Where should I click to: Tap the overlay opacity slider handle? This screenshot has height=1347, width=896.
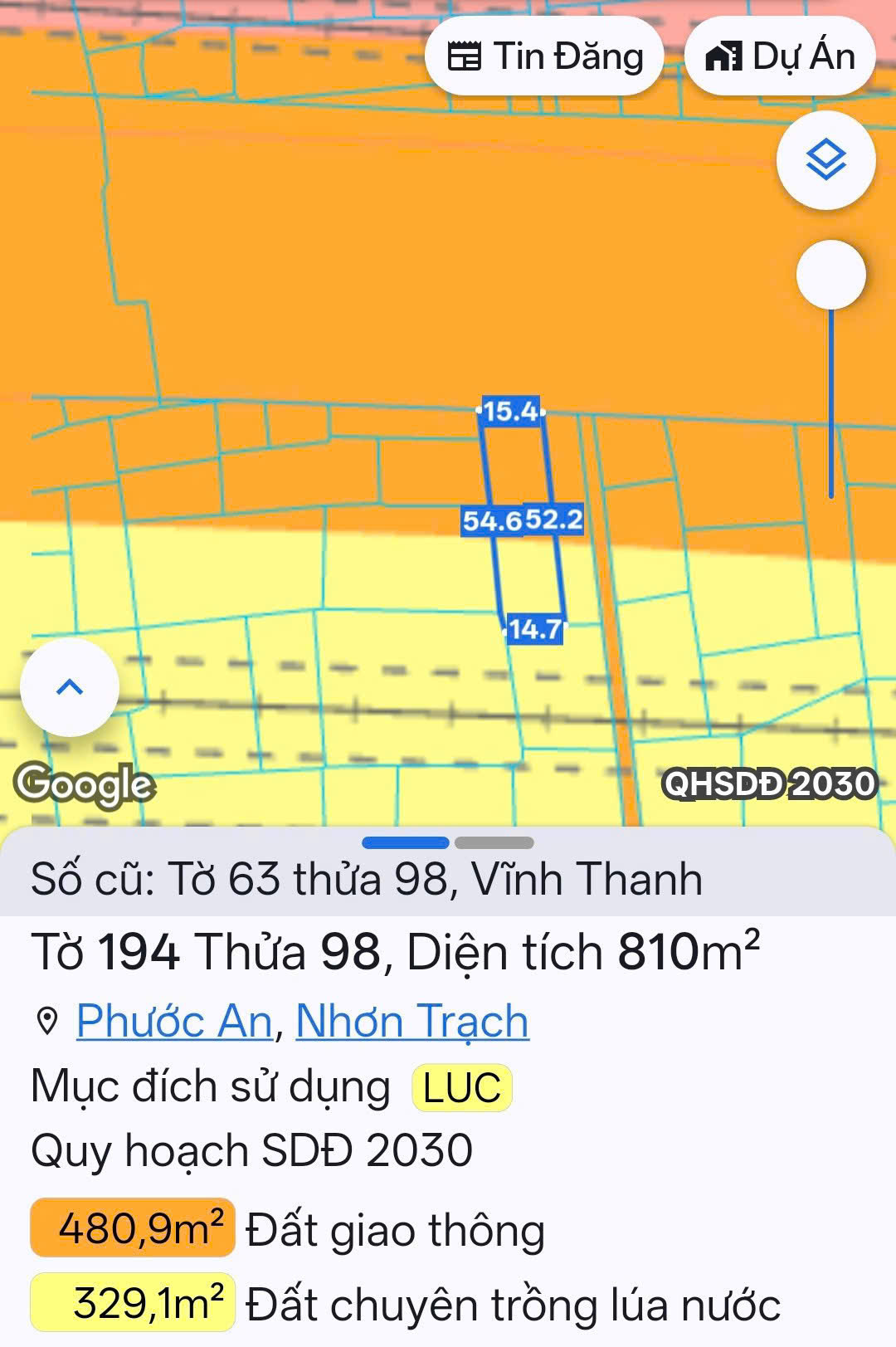(830, 275)
